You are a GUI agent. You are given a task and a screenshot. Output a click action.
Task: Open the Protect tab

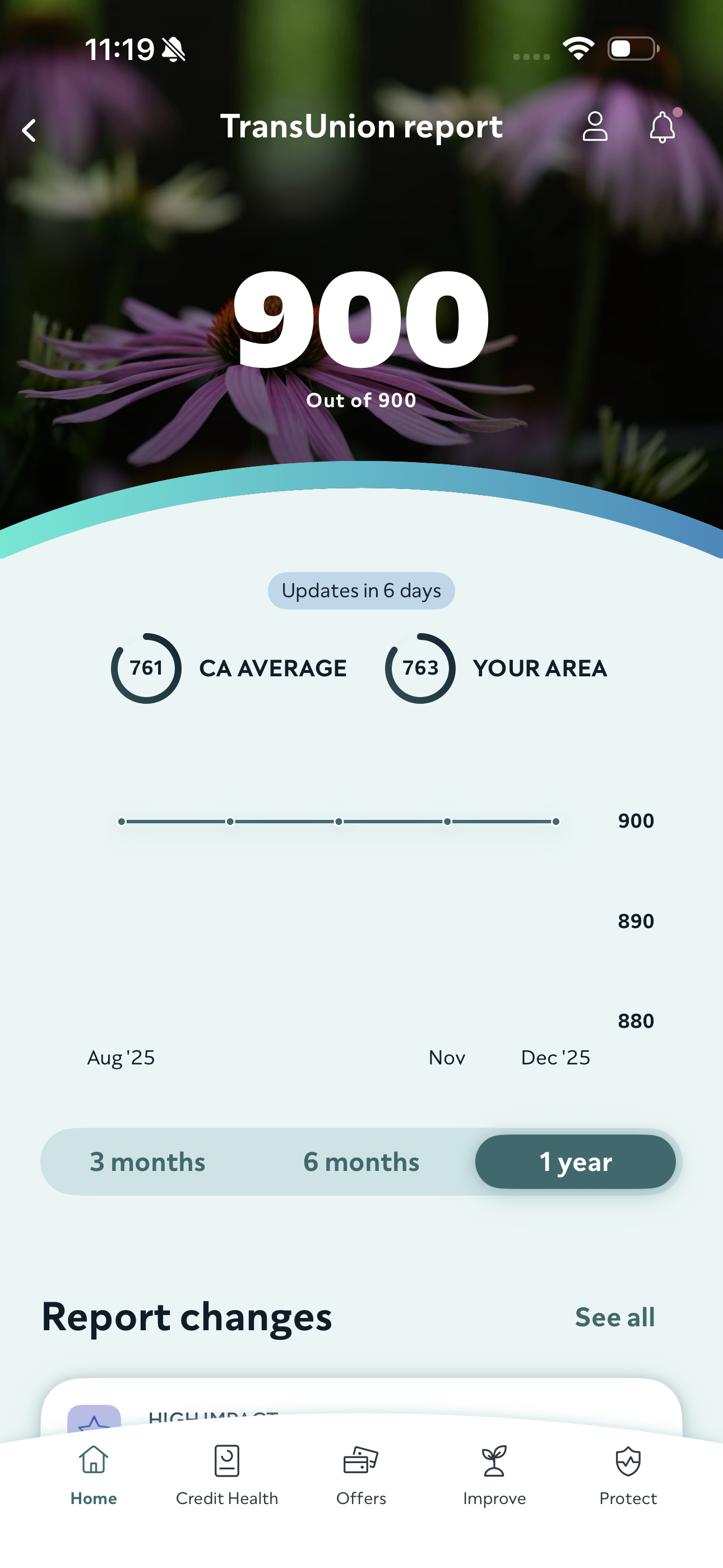tap(628, 1475)
